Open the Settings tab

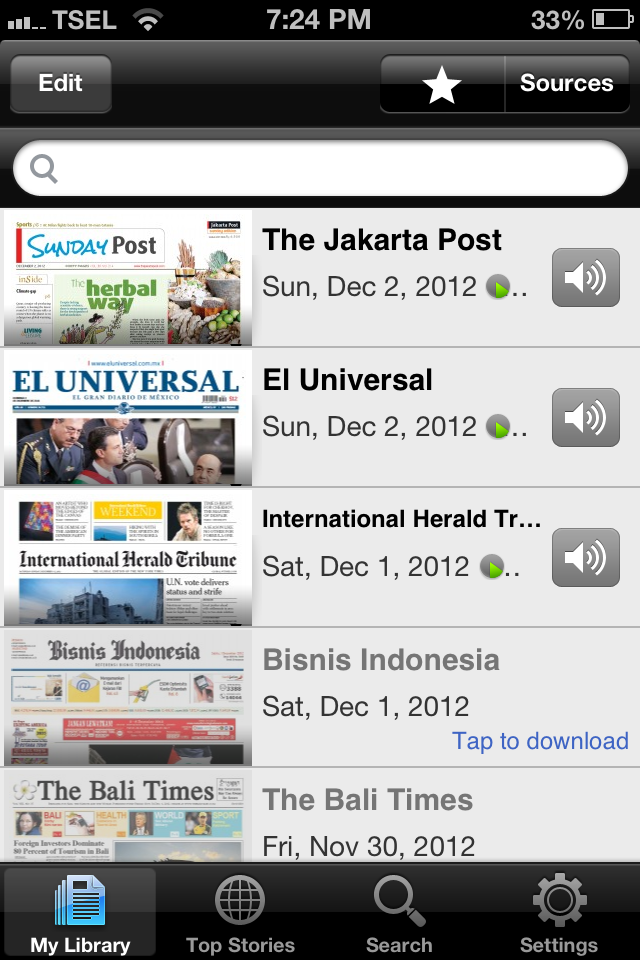click(x=559, y=914)
